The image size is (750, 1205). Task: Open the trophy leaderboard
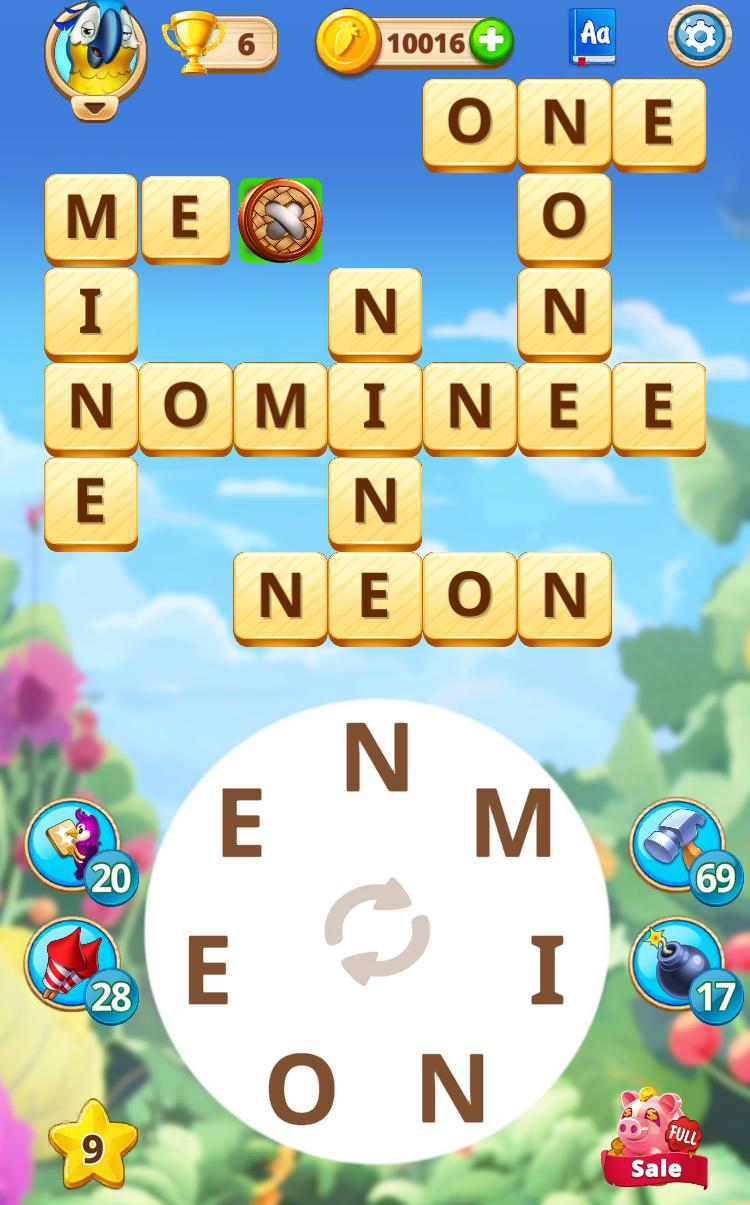[218, 43]
